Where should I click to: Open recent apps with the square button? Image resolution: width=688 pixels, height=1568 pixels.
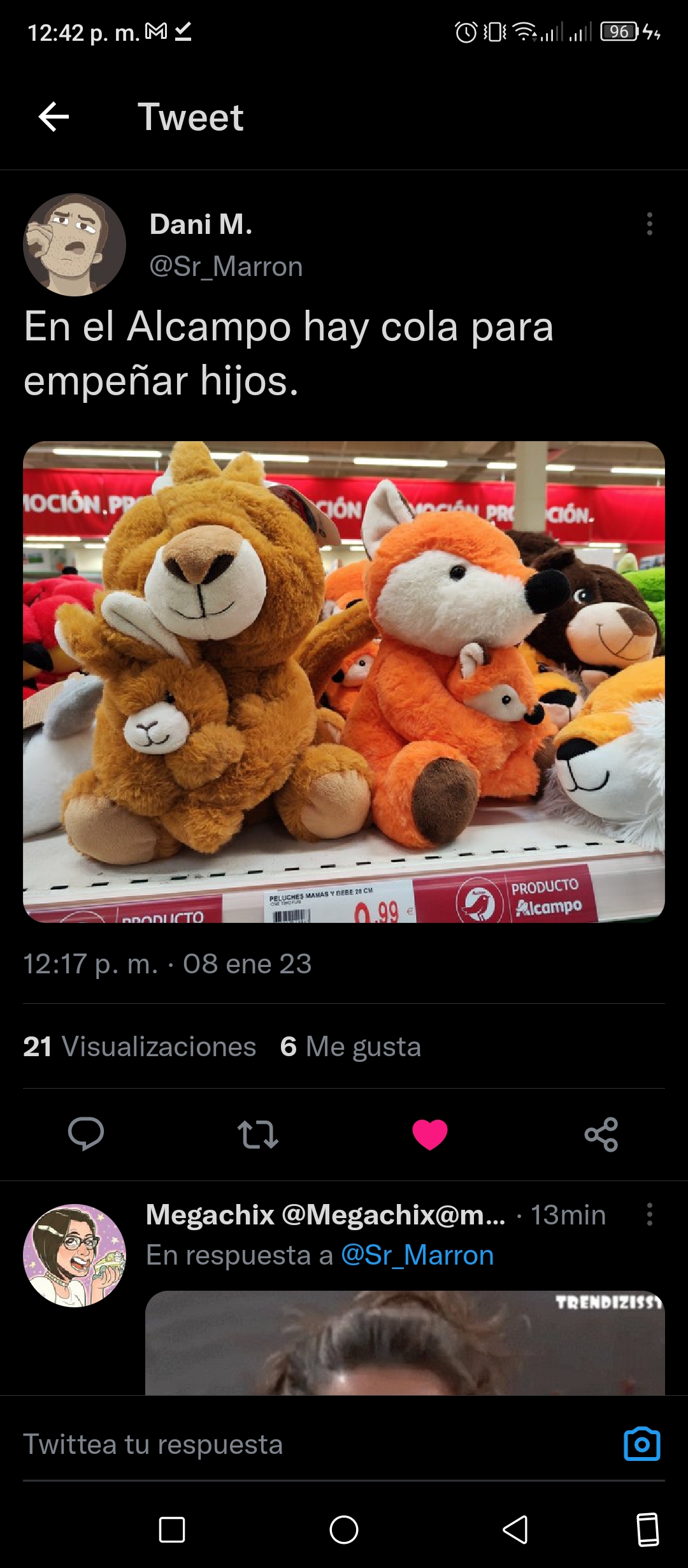tap(172, 1529)
